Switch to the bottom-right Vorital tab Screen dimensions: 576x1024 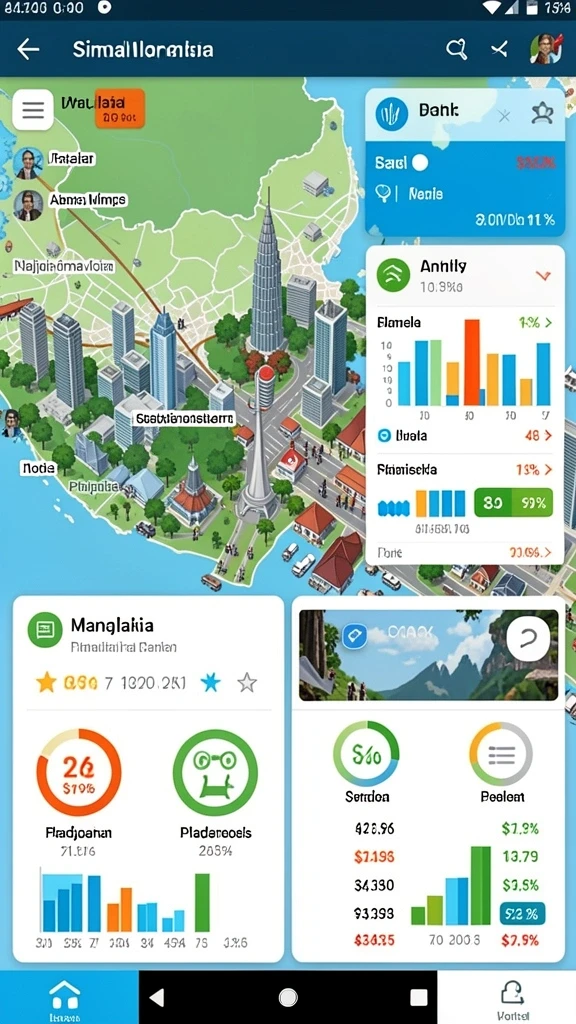[513, 998]
